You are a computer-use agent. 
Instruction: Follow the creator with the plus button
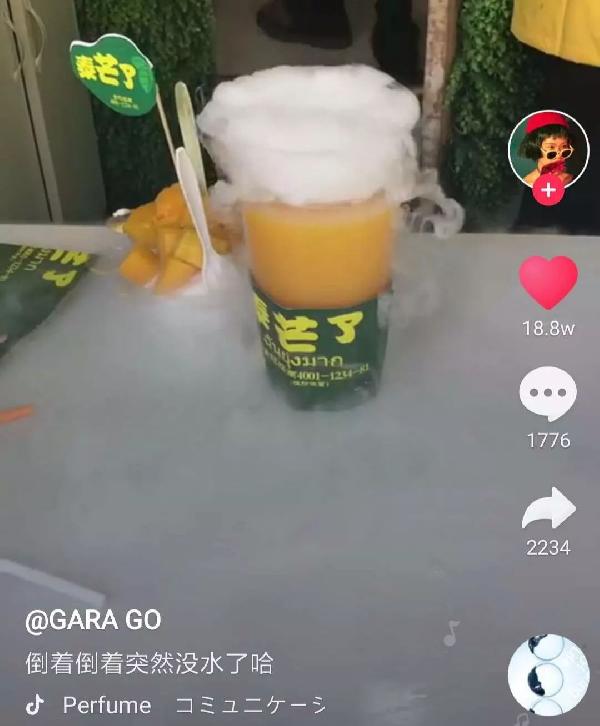pyautogui.click(x=548, y=189)
